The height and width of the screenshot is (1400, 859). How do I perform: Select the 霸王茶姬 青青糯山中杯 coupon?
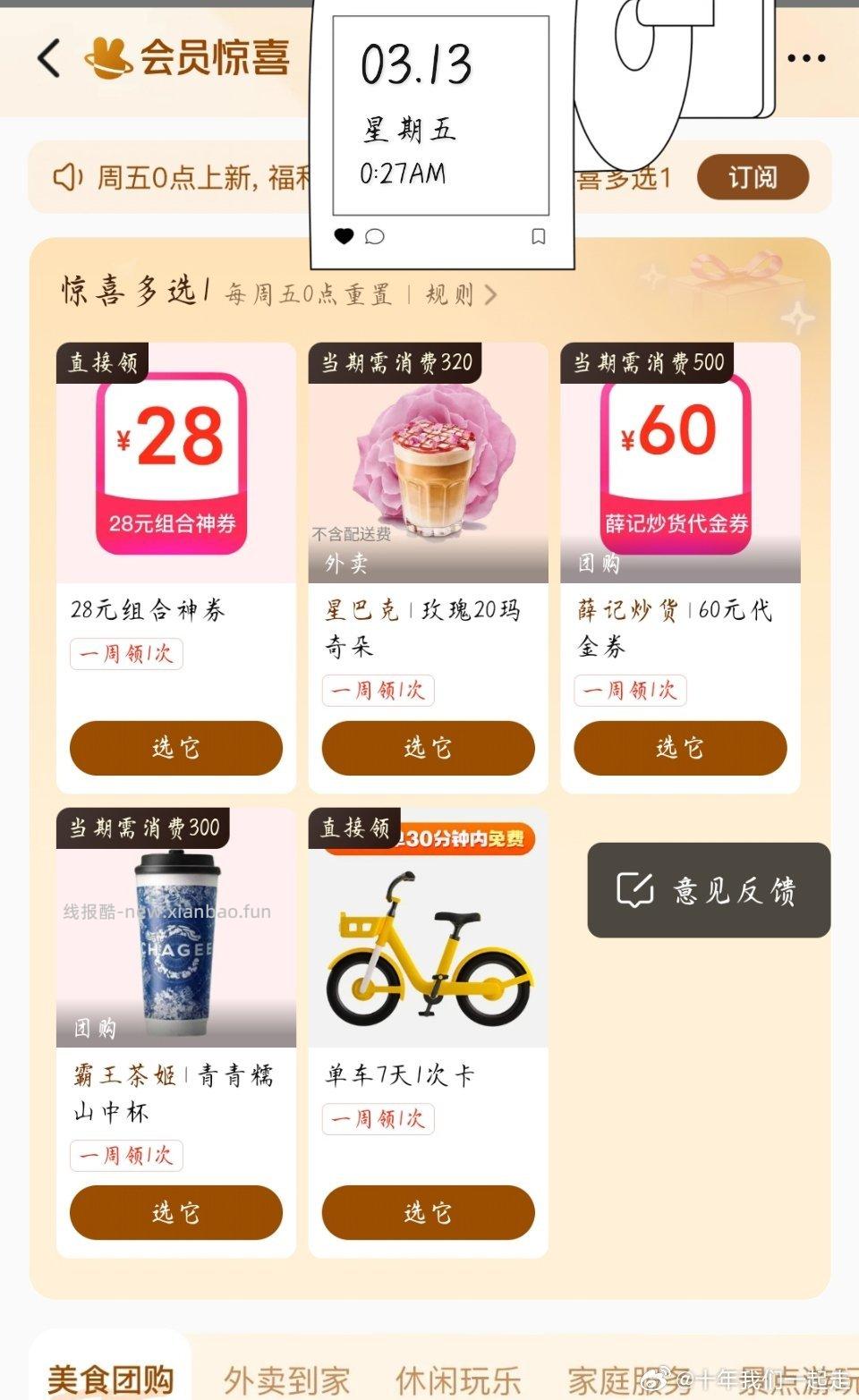tap(174, 1213)
